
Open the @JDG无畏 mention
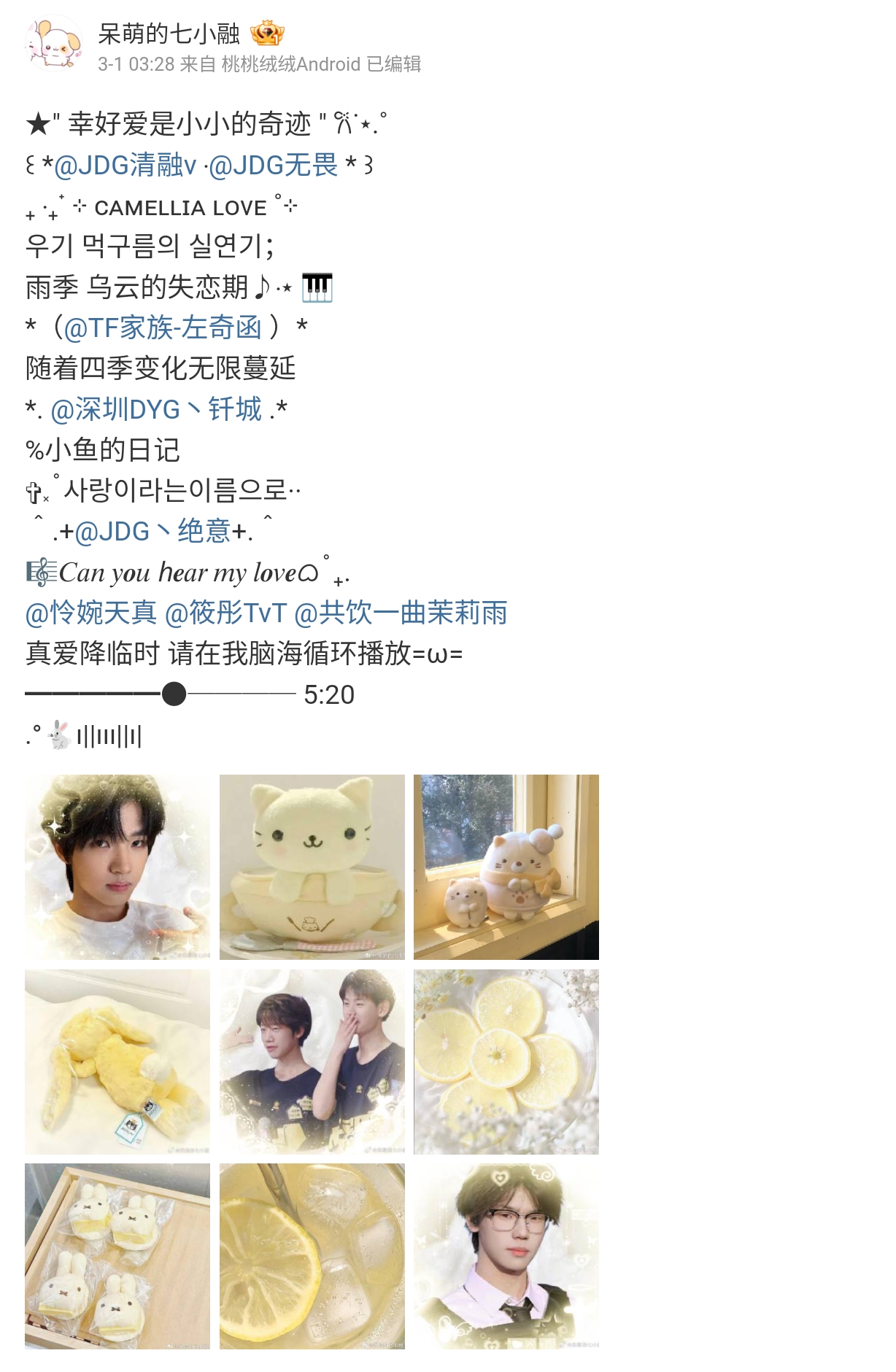pyautogui.click(x=274, y=166)
